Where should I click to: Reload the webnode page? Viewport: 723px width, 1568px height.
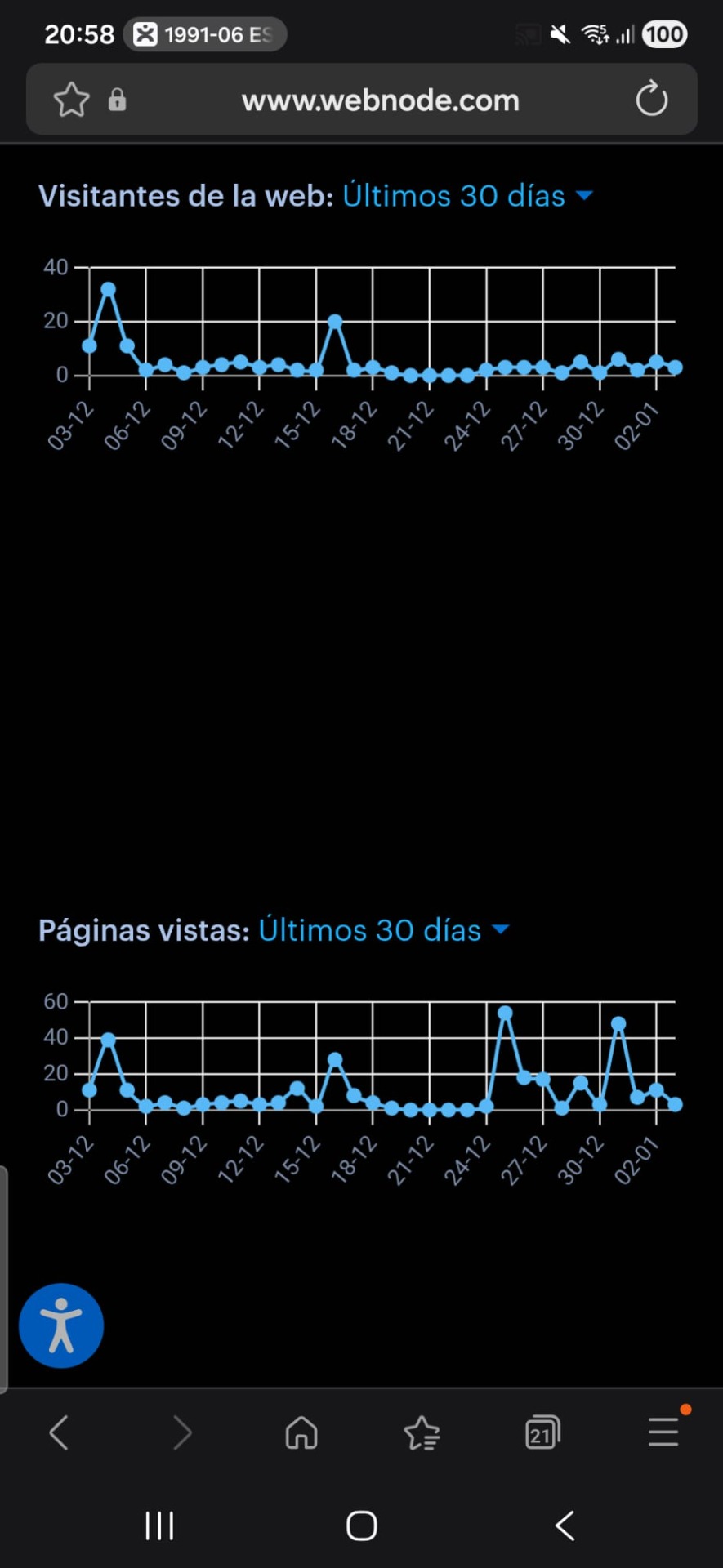(x=651, y=100)
